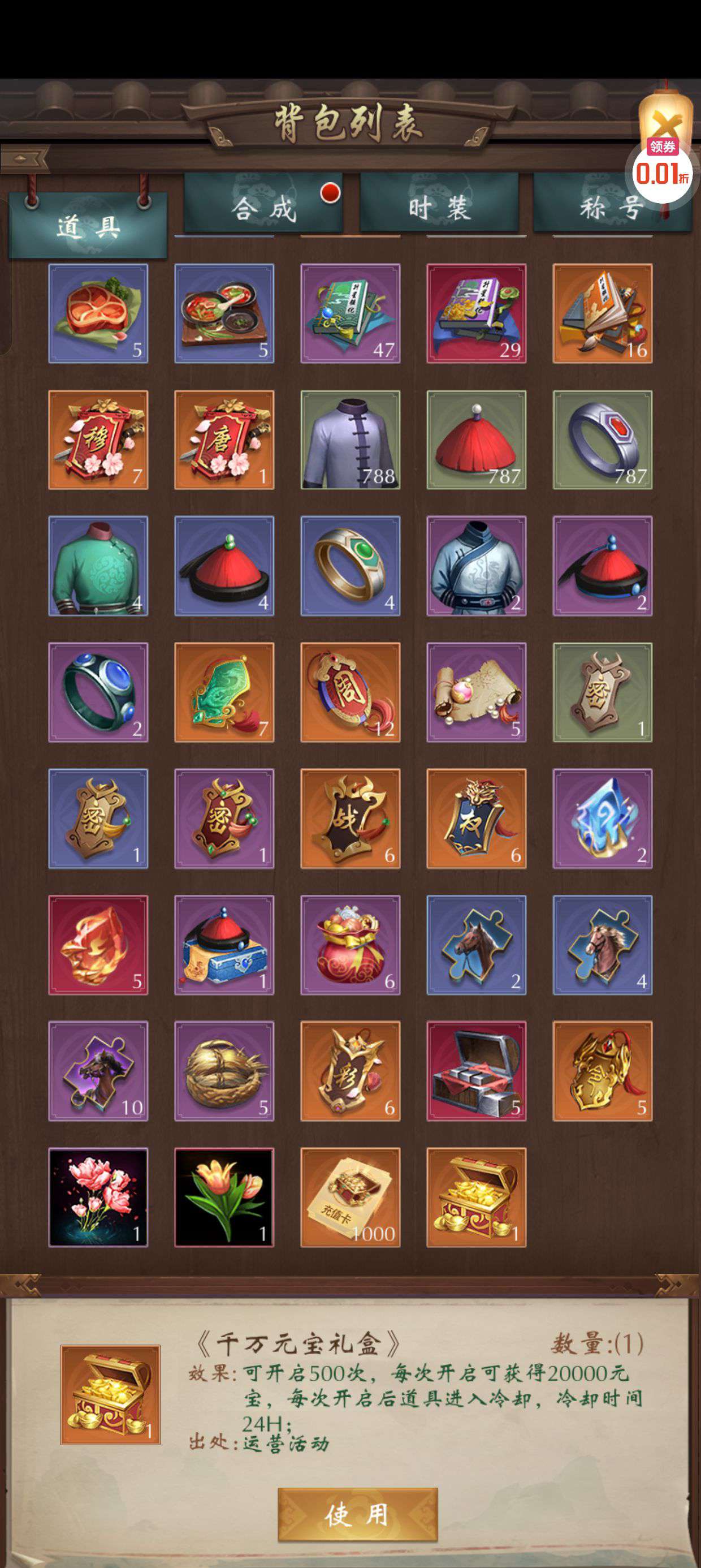Select the silver ingot chest item

pos(477,1071)
